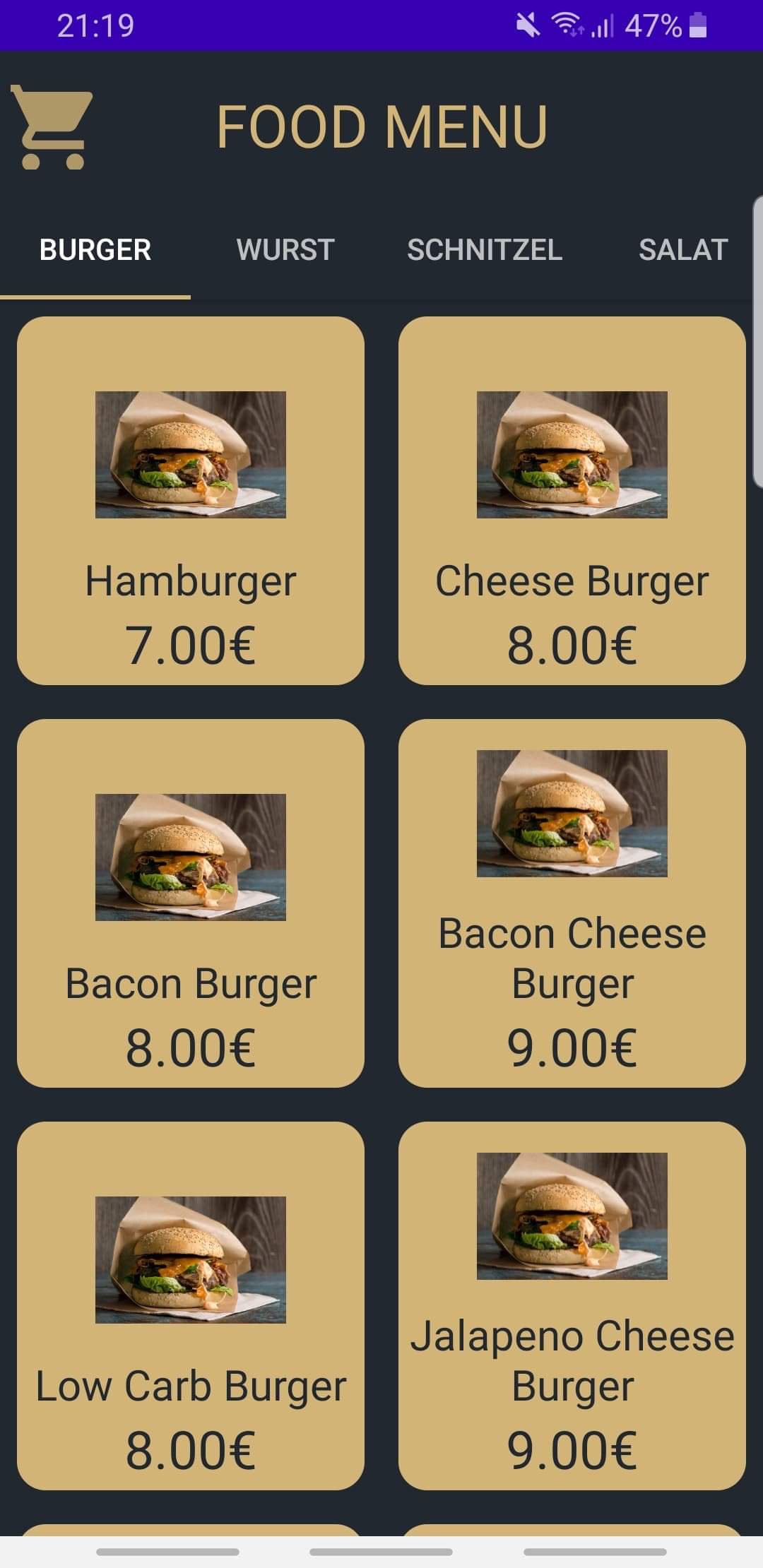Switch to the Wurst tab

[285, 250]
